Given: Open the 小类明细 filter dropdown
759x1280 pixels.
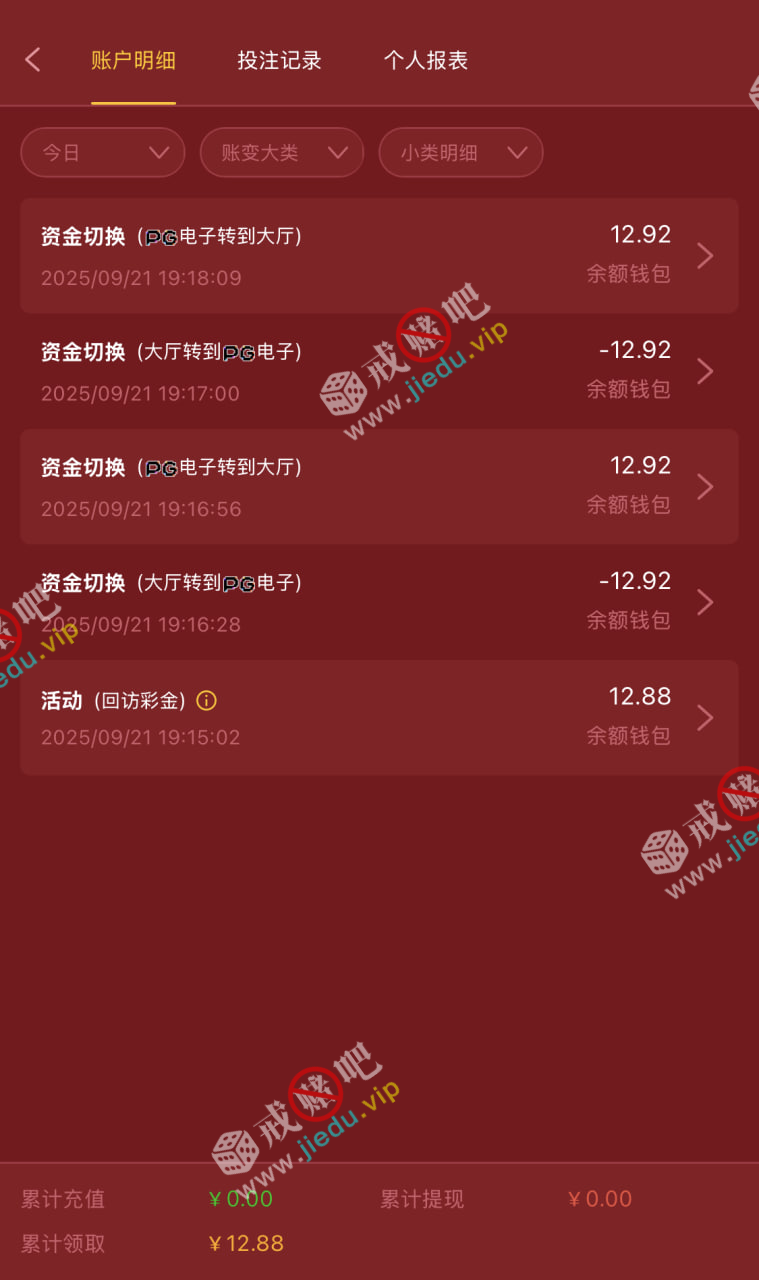Looking at the screenshot, I should tap(461, 153).
